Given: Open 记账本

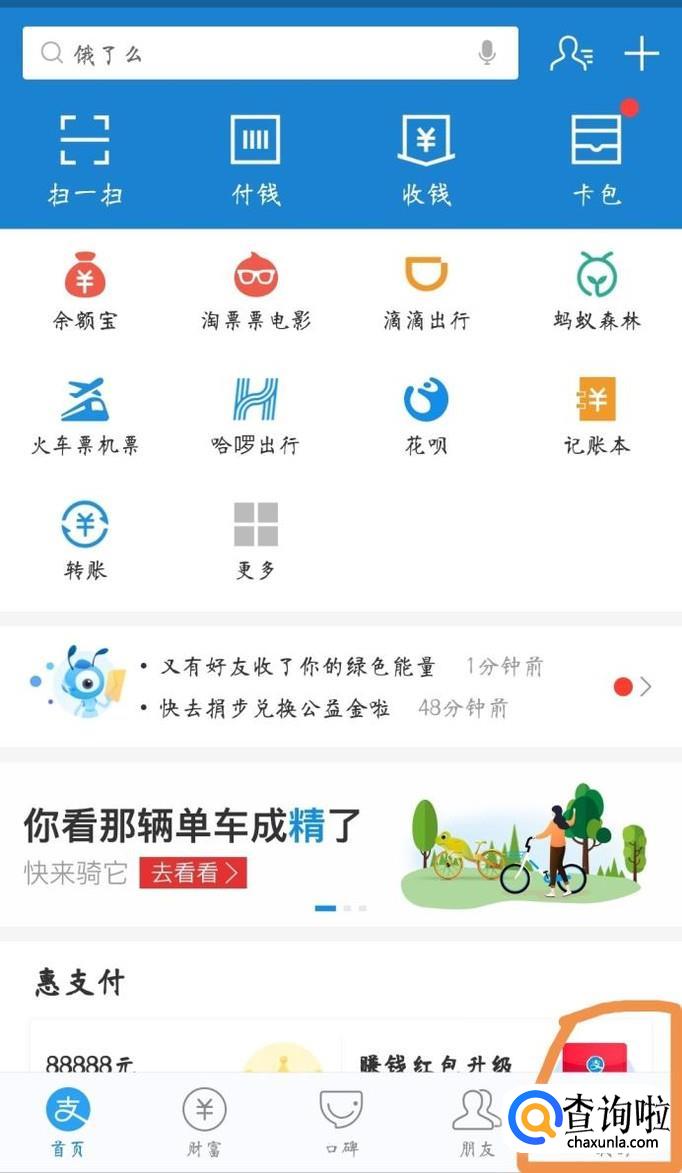Looking at the screenshot, I should tap(597, 415).
